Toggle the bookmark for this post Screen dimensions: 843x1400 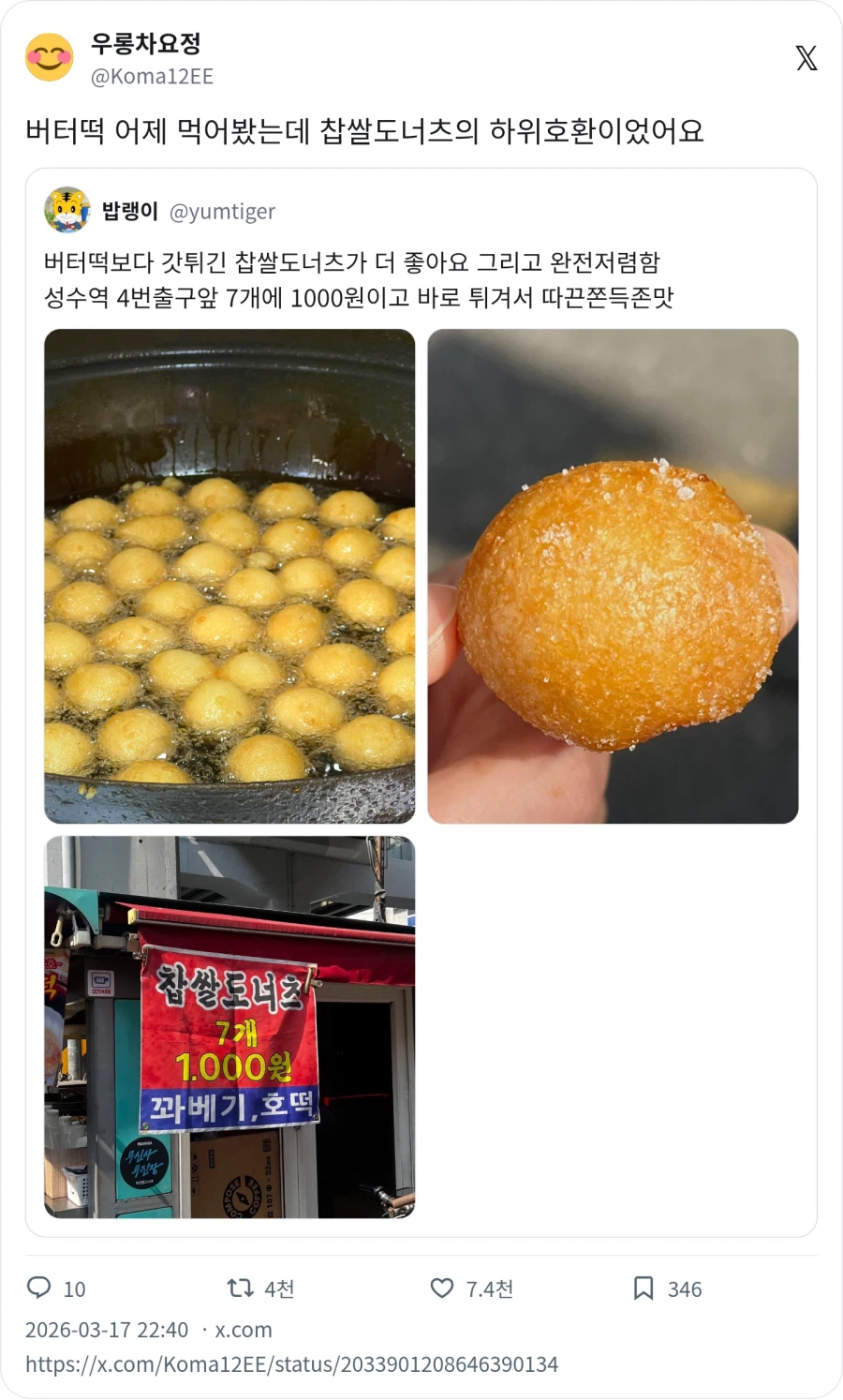click(x=642, y=1288)
